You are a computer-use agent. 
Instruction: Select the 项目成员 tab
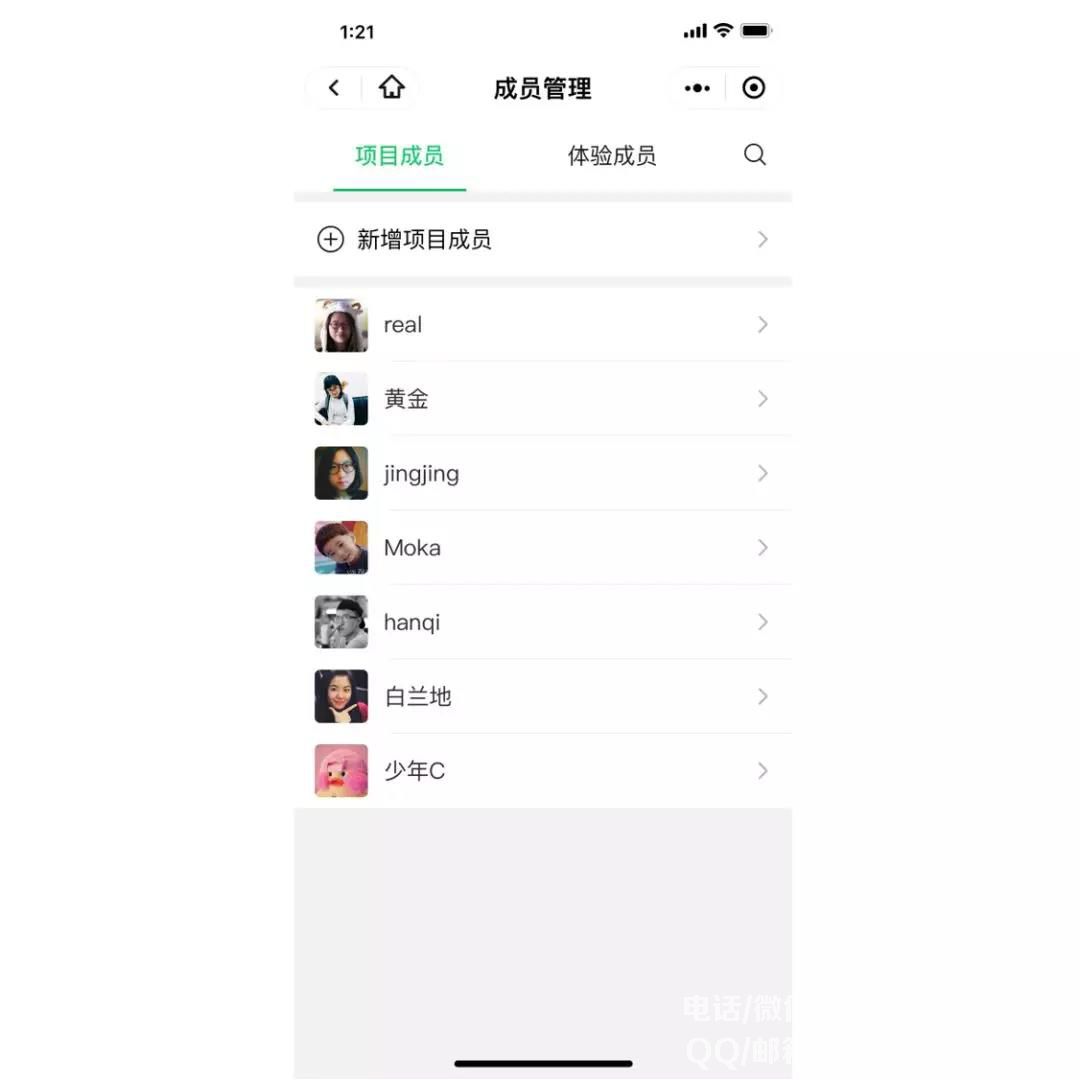[x=399, y=156]
